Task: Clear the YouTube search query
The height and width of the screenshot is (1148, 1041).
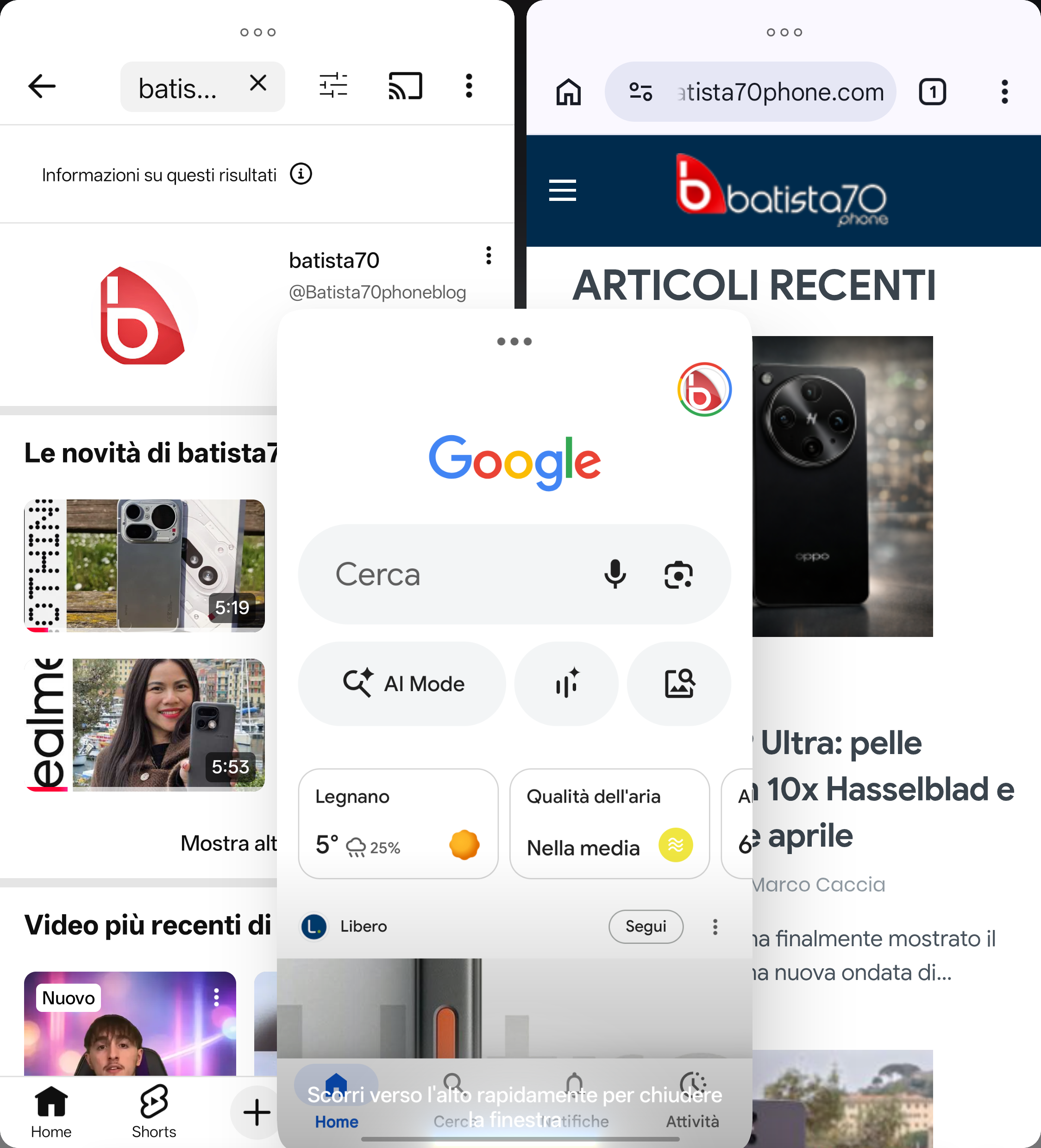Action: coord(258,84)
